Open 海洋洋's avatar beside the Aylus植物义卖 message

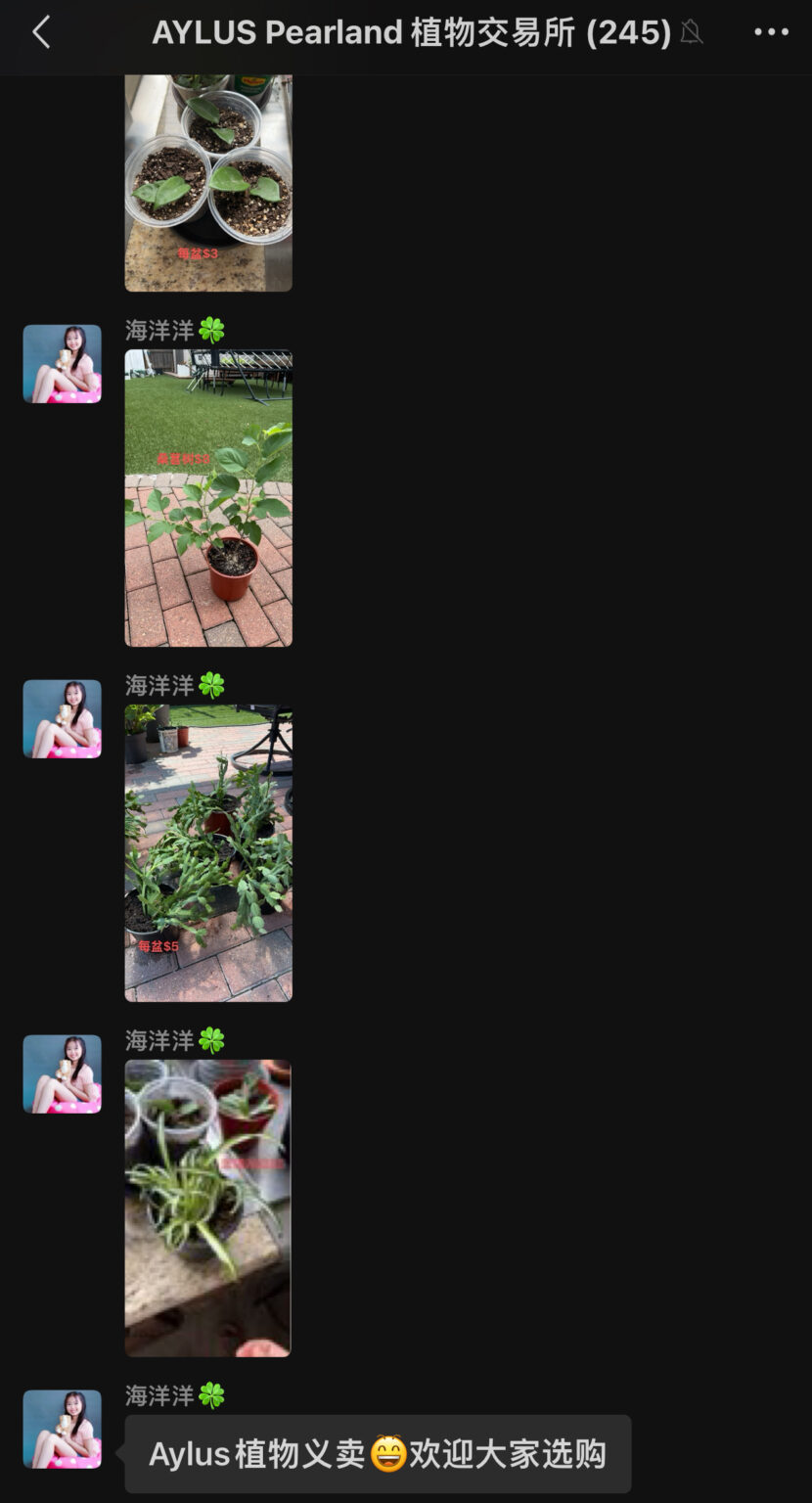pos(63,1430)
